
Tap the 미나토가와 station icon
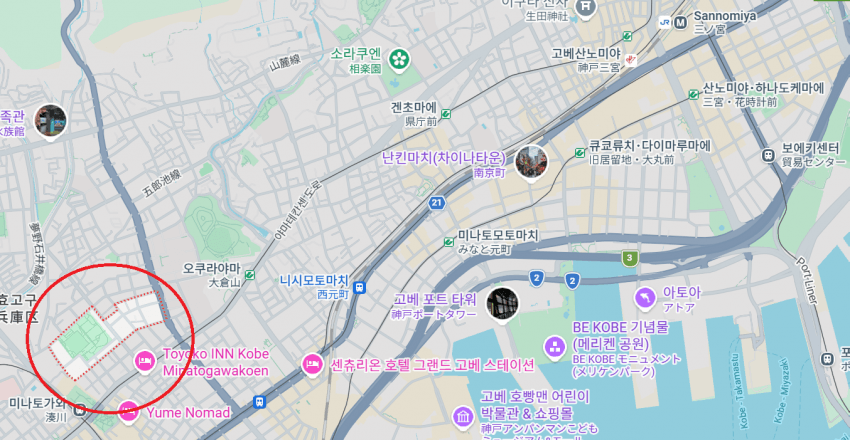click(81, 410)
